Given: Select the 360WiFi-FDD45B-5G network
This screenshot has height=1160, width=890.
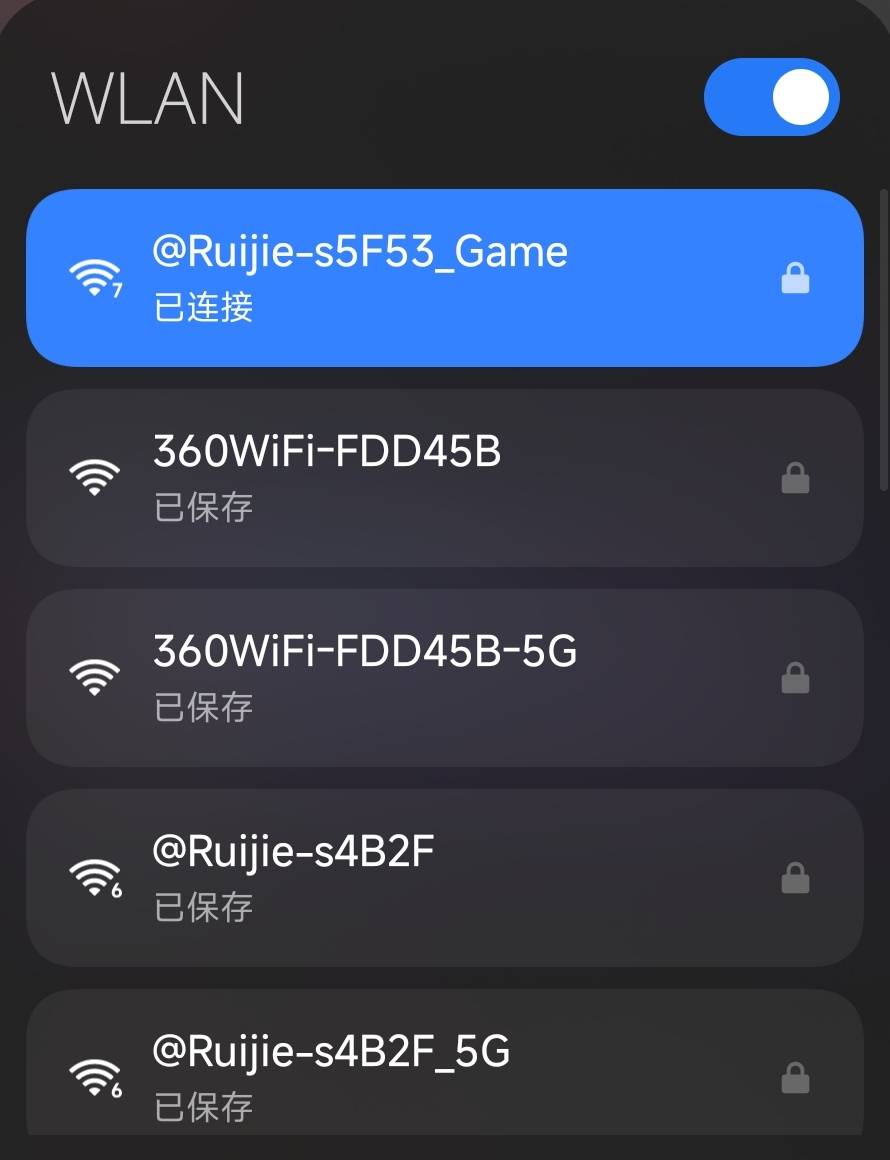Looking at the screenshot, I should point(444,677).
